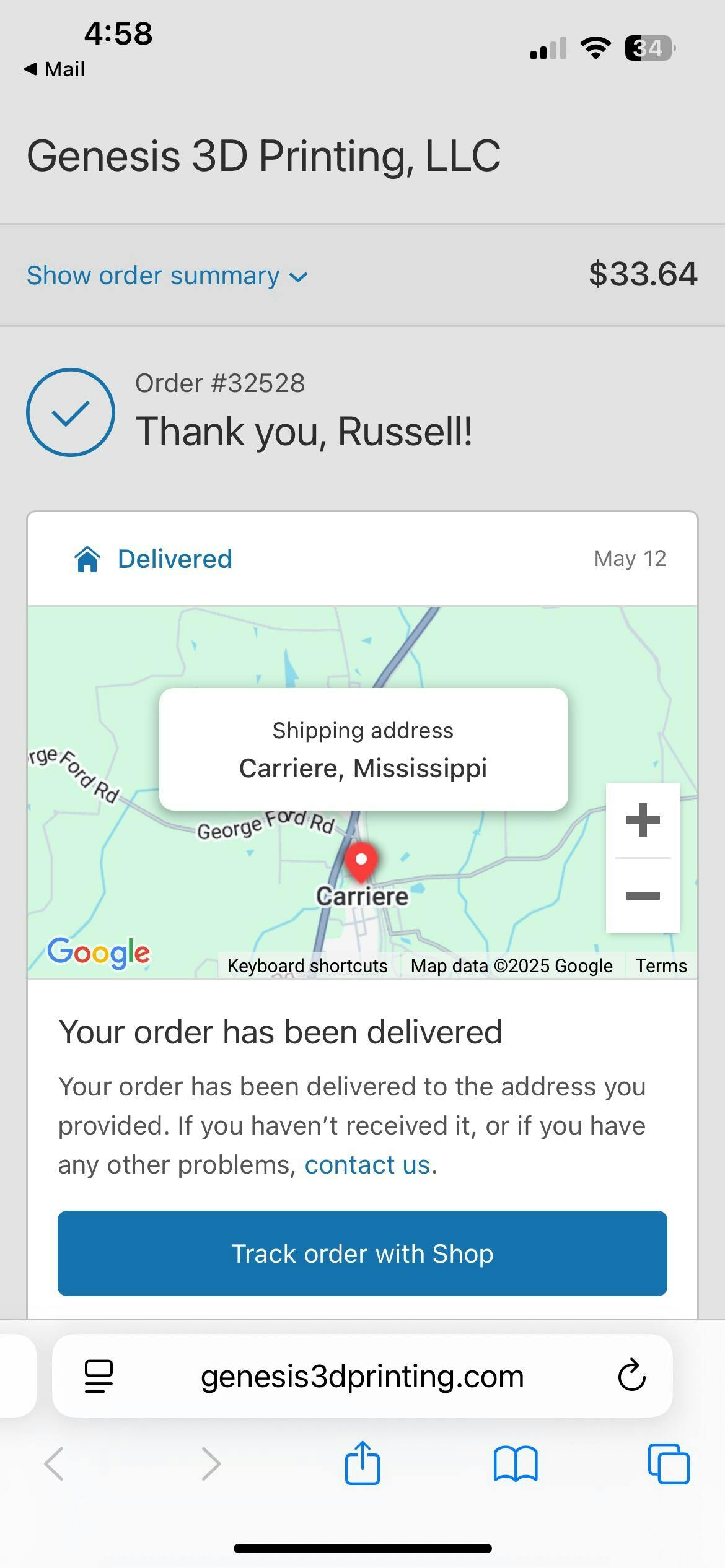
Task: Share this page
Action: tap(362, 1464)
